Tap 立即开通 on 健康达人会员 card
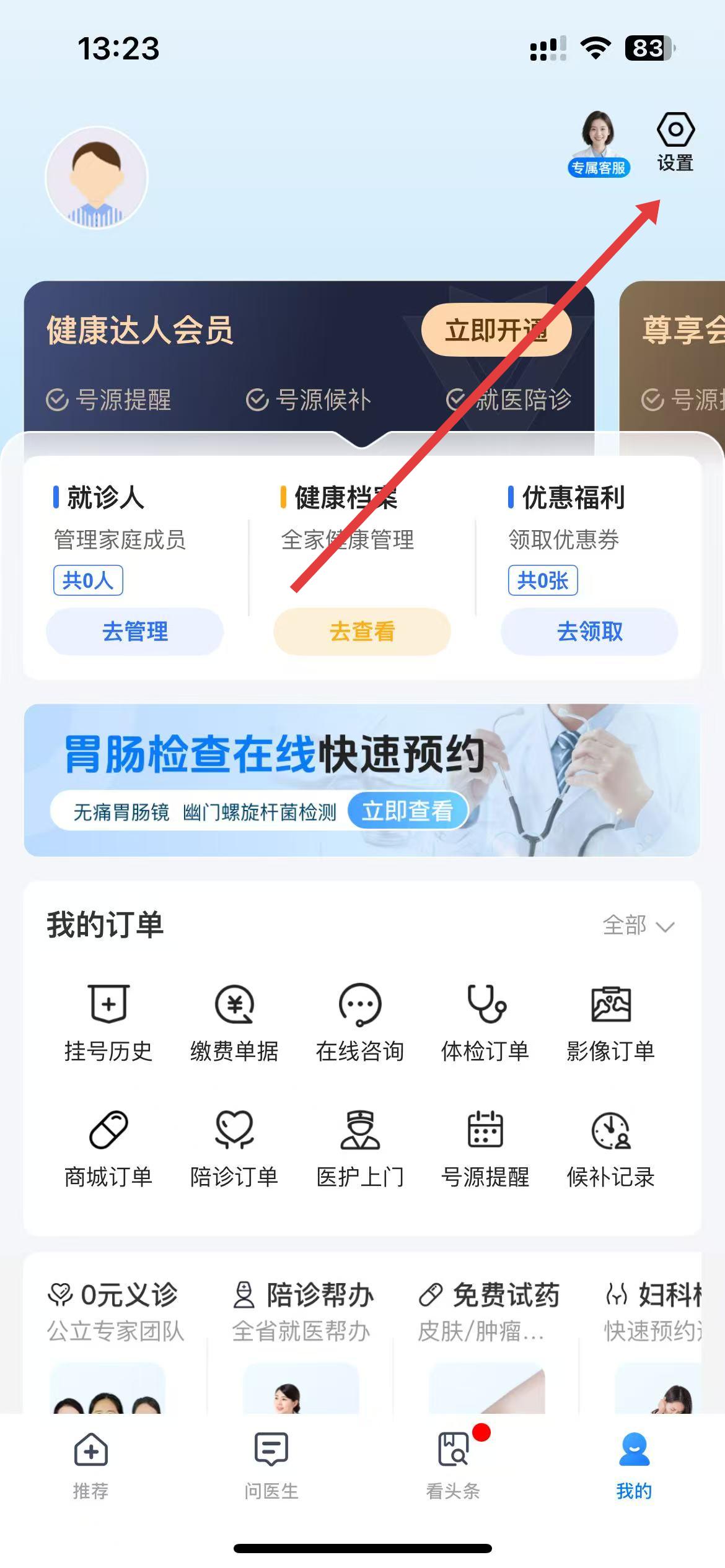 pyautogui.click(x=496, y=330)
